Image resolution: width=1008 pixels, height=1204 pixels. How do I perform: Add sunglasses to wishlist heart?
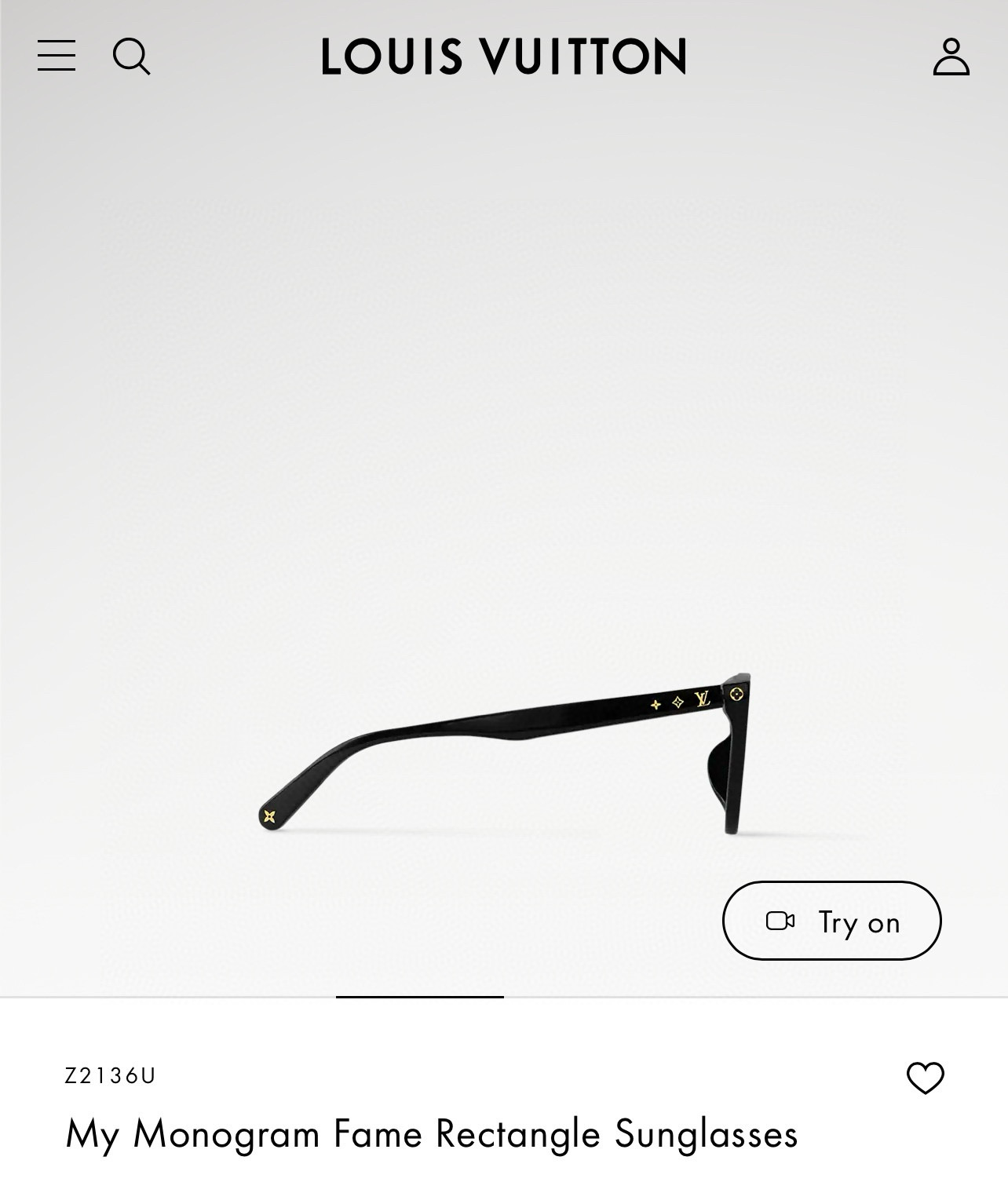tap(925, 1078)
